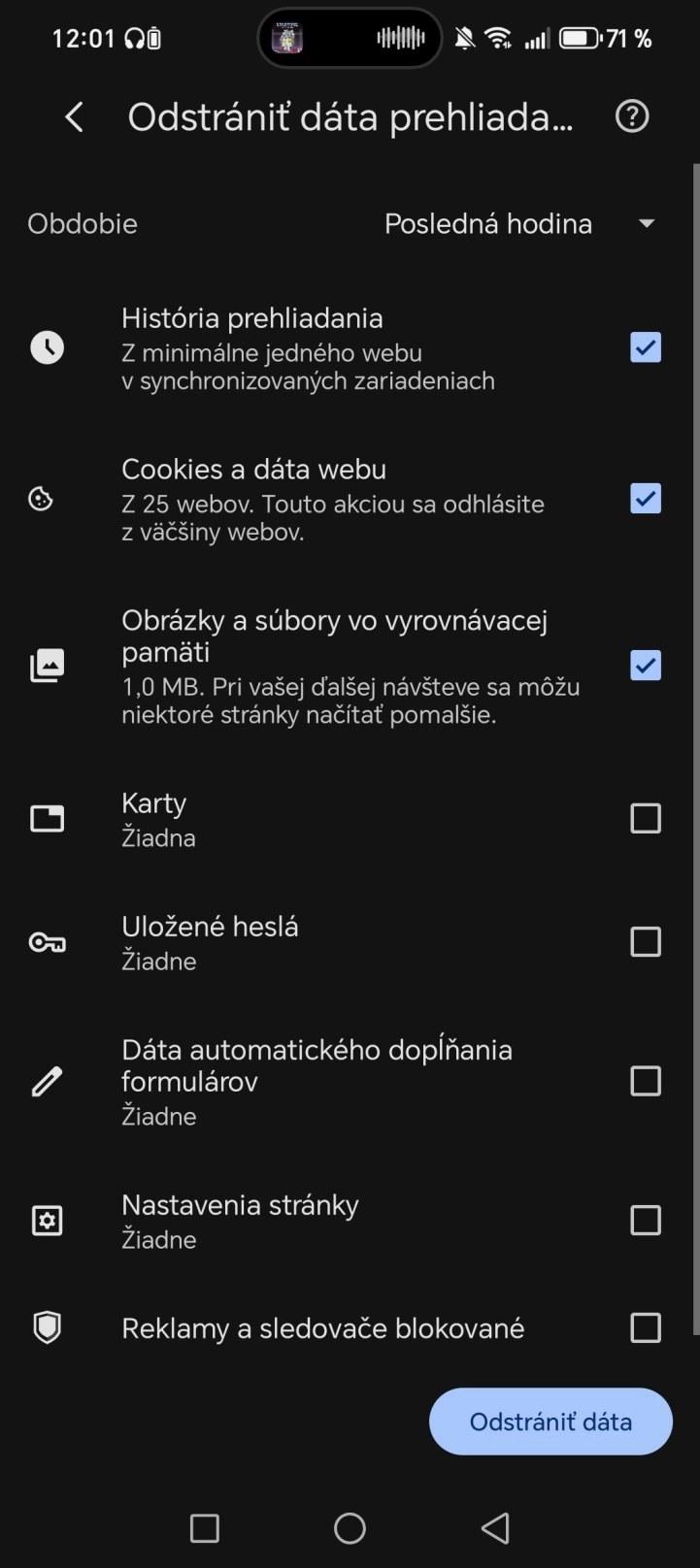Check the Karty checkbox

click(x=646, y=818)
